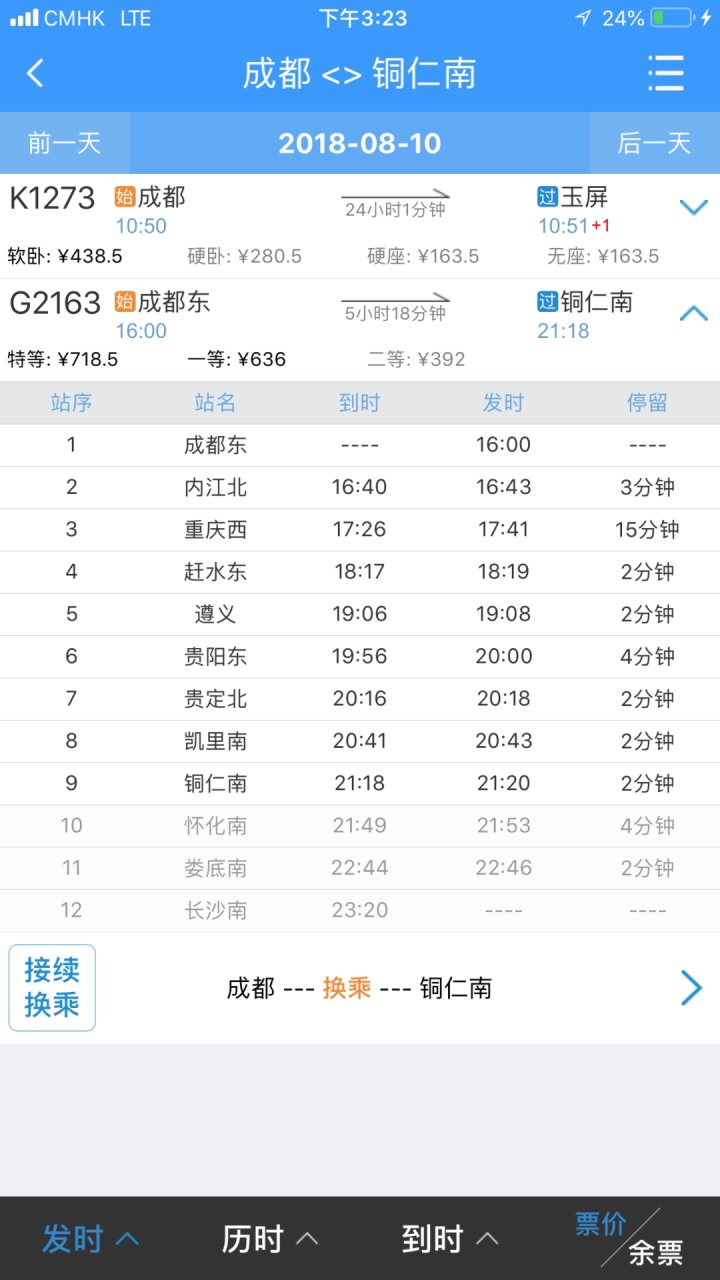Open the 接续换乘 transfer option
Screen dimensions: 720x1280
52,988
